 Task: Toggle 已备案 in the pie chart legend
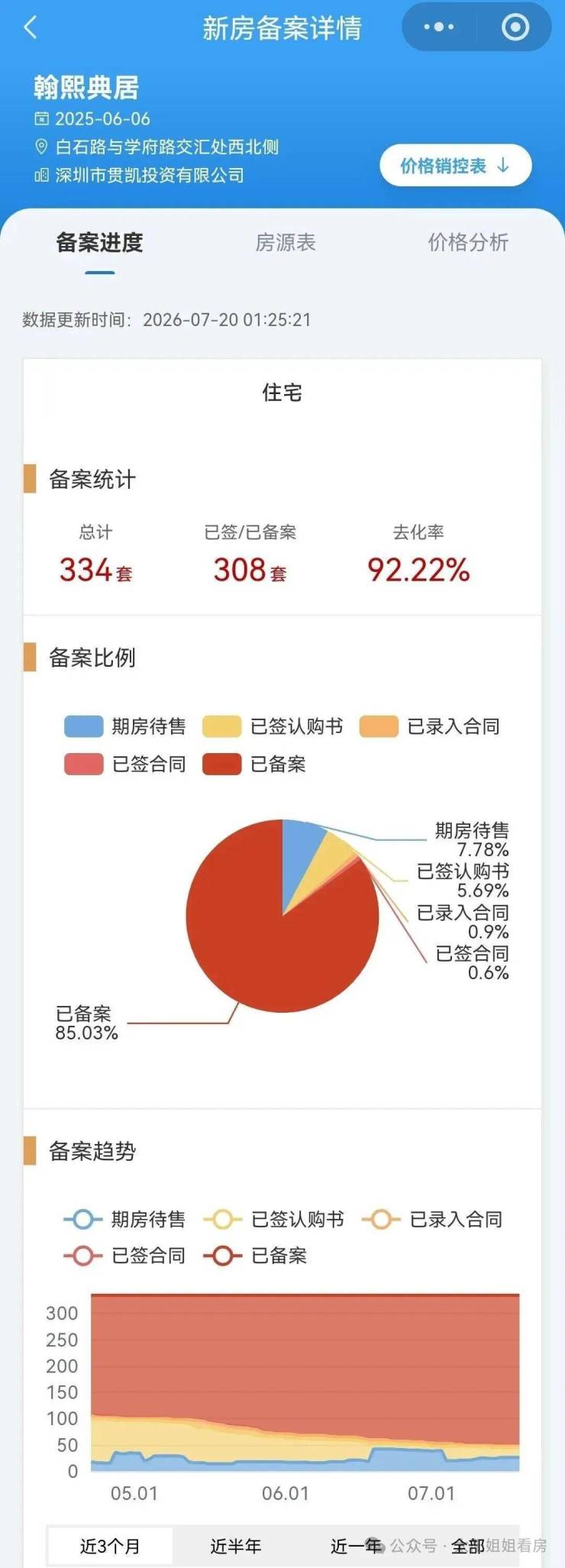point(254,764)
